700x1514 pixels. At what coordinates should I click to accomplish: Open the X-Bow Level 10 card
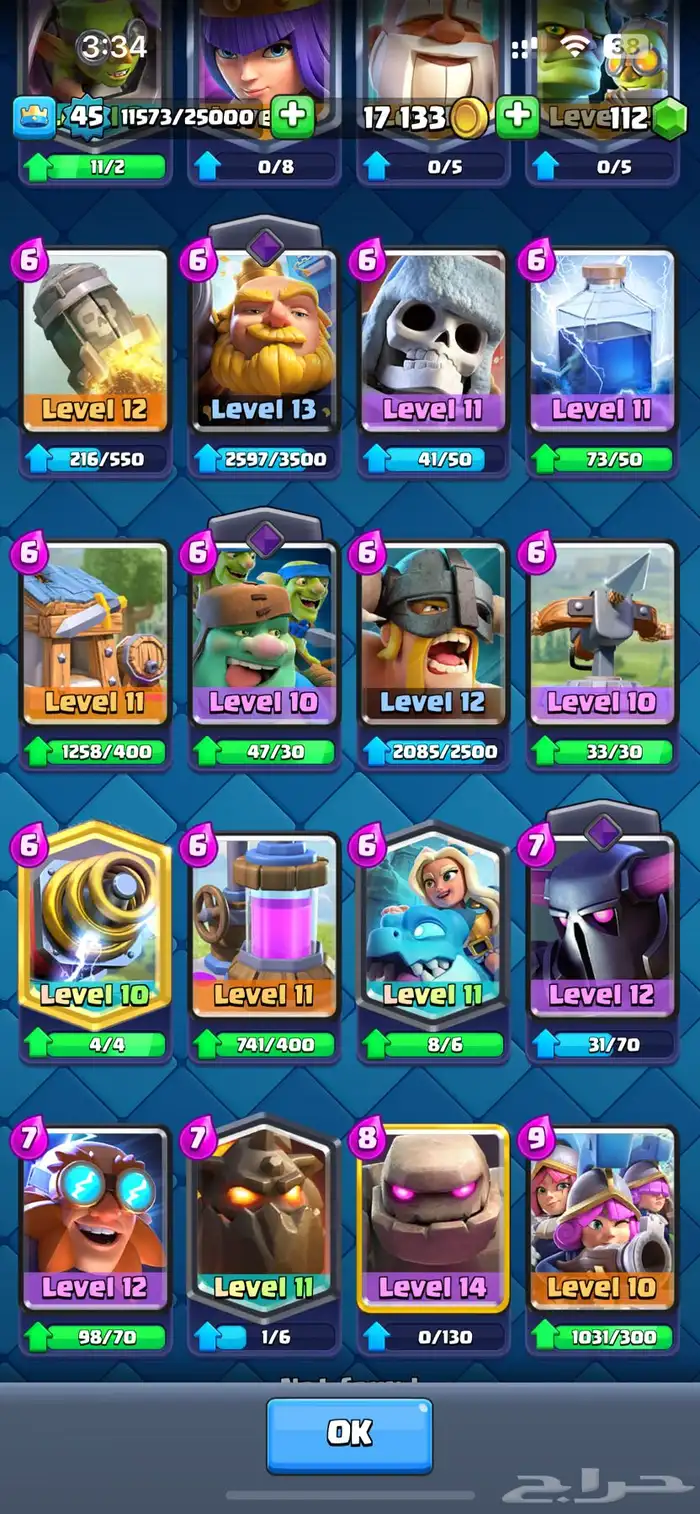click(602, 635)
